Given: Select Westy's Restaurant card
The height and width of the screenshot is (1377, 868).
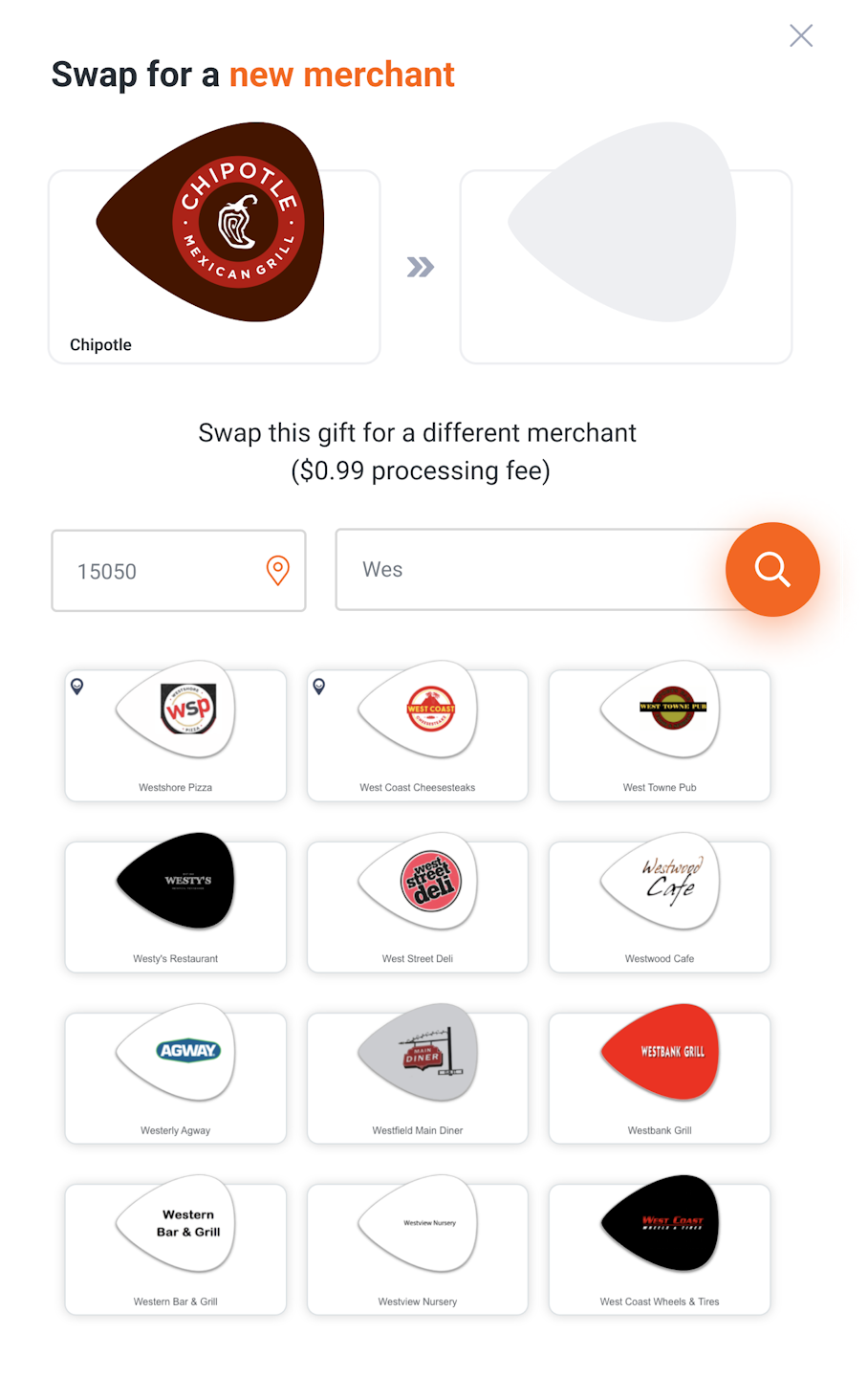Looking at the screenshot, I should tap(176, 906).
